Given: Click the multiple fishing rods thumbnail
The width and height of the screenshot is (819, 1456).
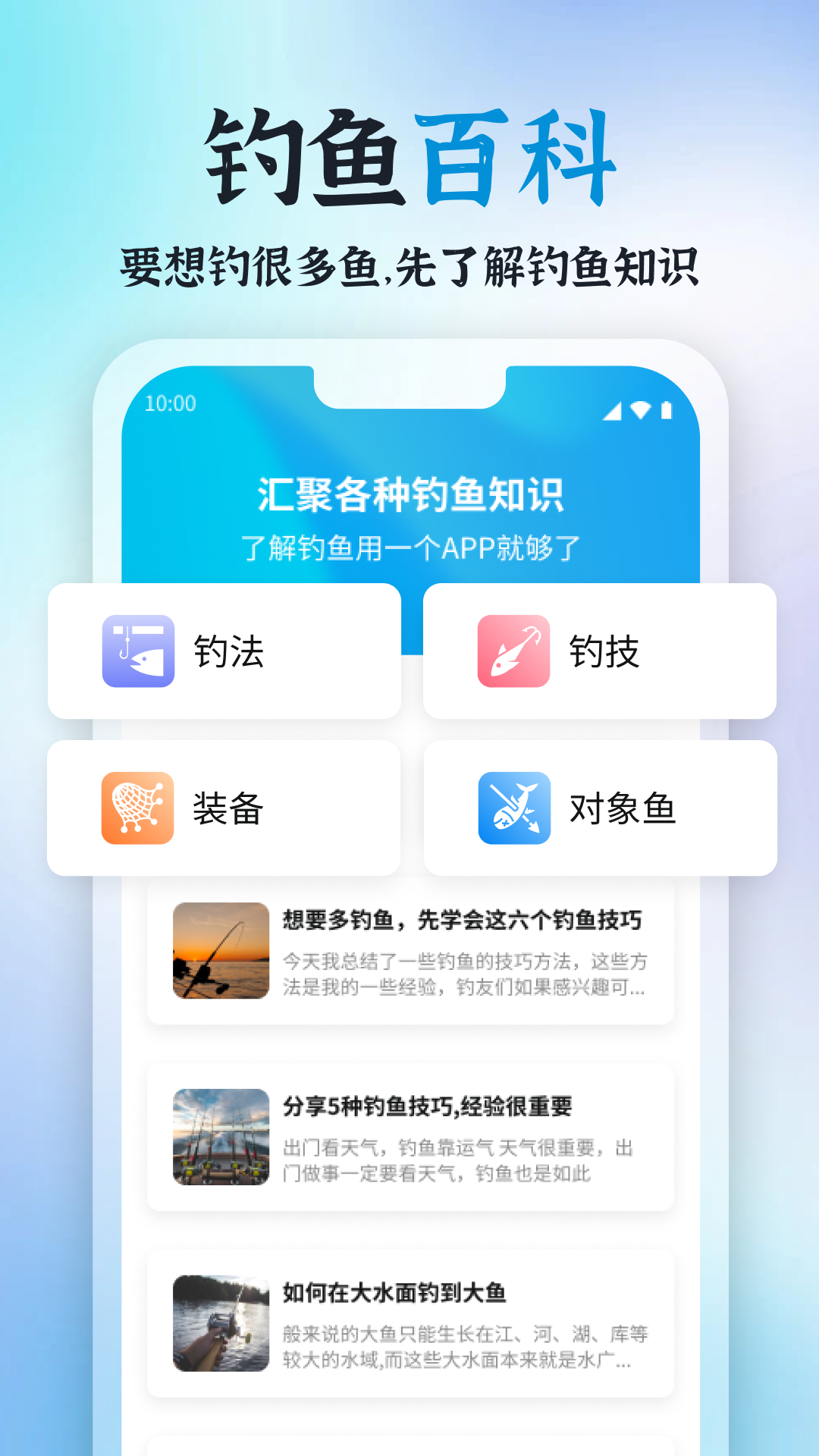Looking at the screenshot, I should (221, 1135).
